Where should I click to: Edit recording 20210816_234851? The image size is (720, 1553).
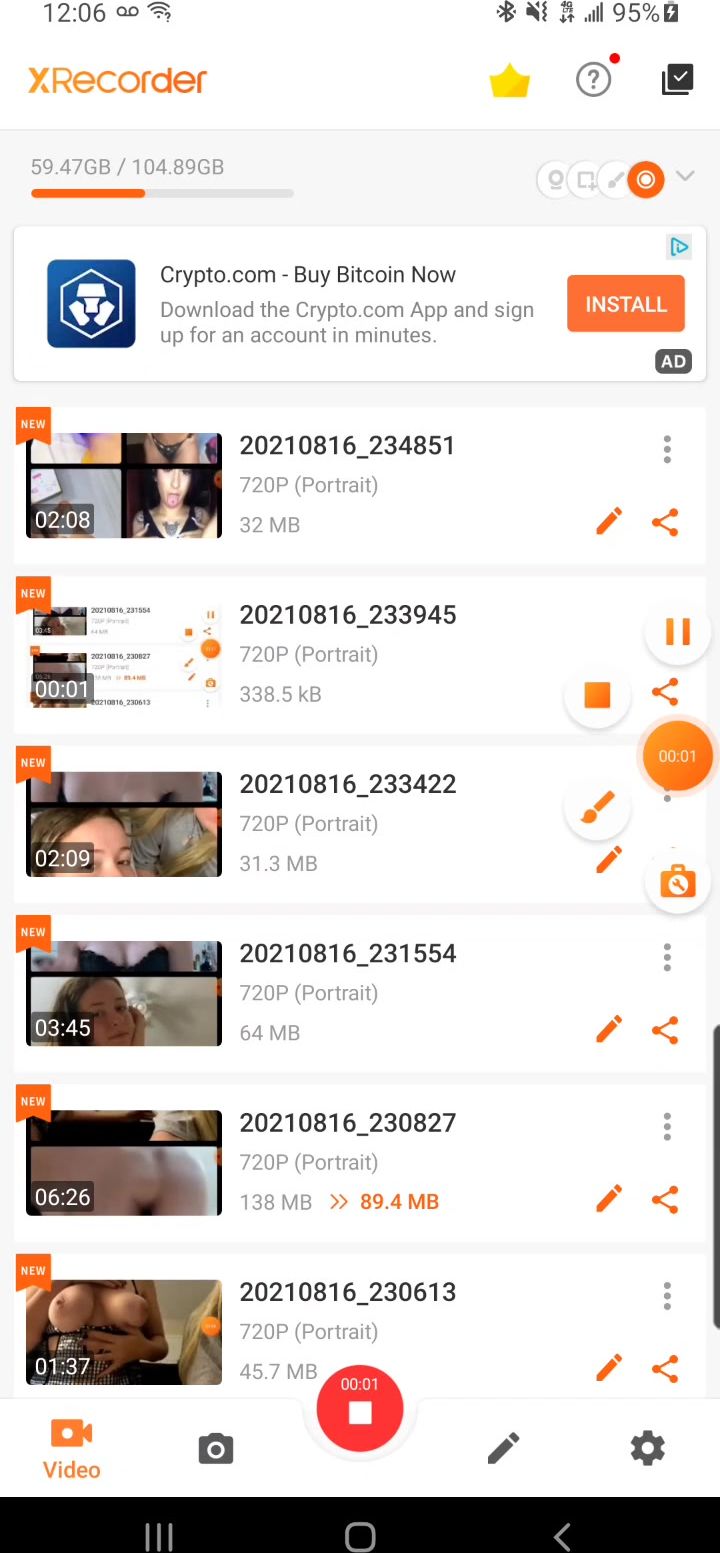pyautogui.click(x=609, y=521)
